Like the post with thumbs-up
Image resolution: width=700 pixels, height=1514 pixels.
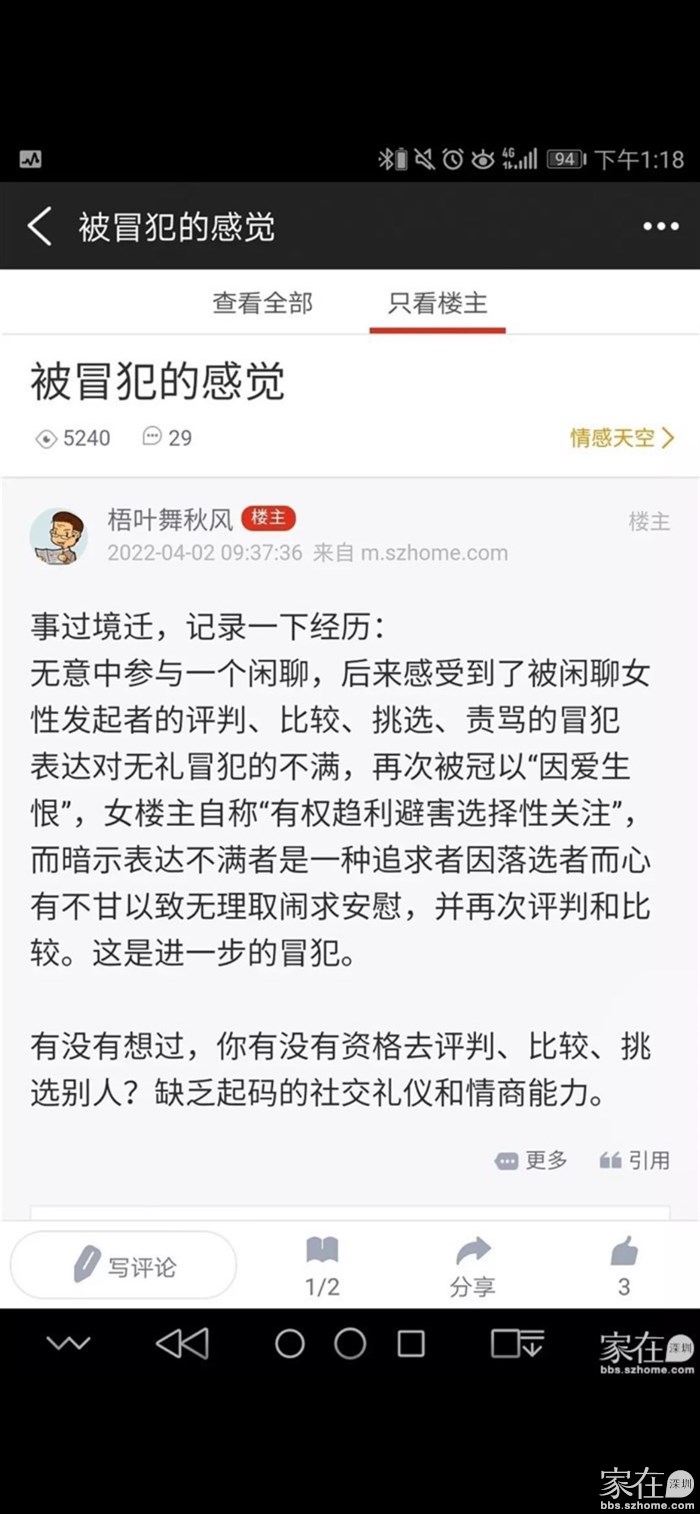[624, 1264]
